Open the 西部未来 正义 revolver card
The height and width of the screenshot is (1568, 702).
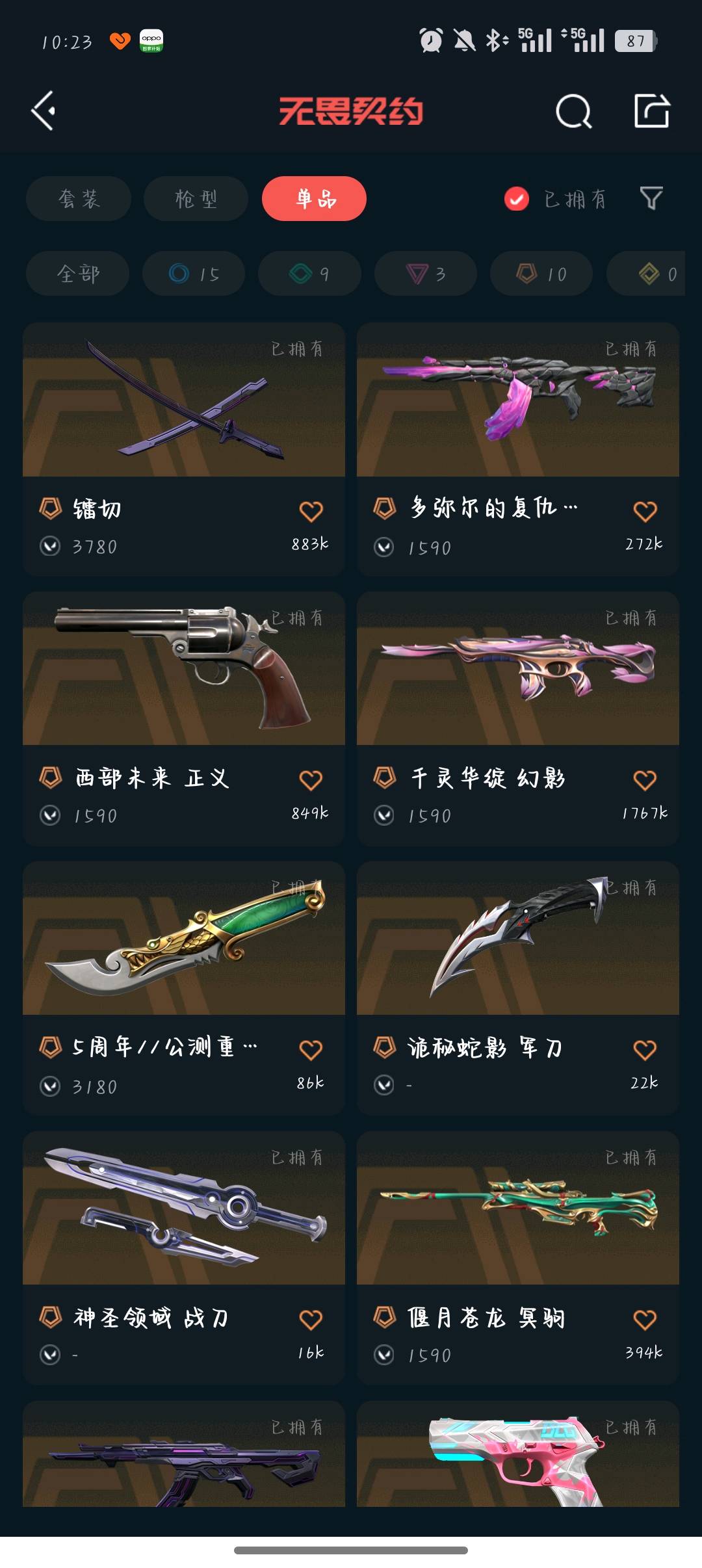pos(184,718)
